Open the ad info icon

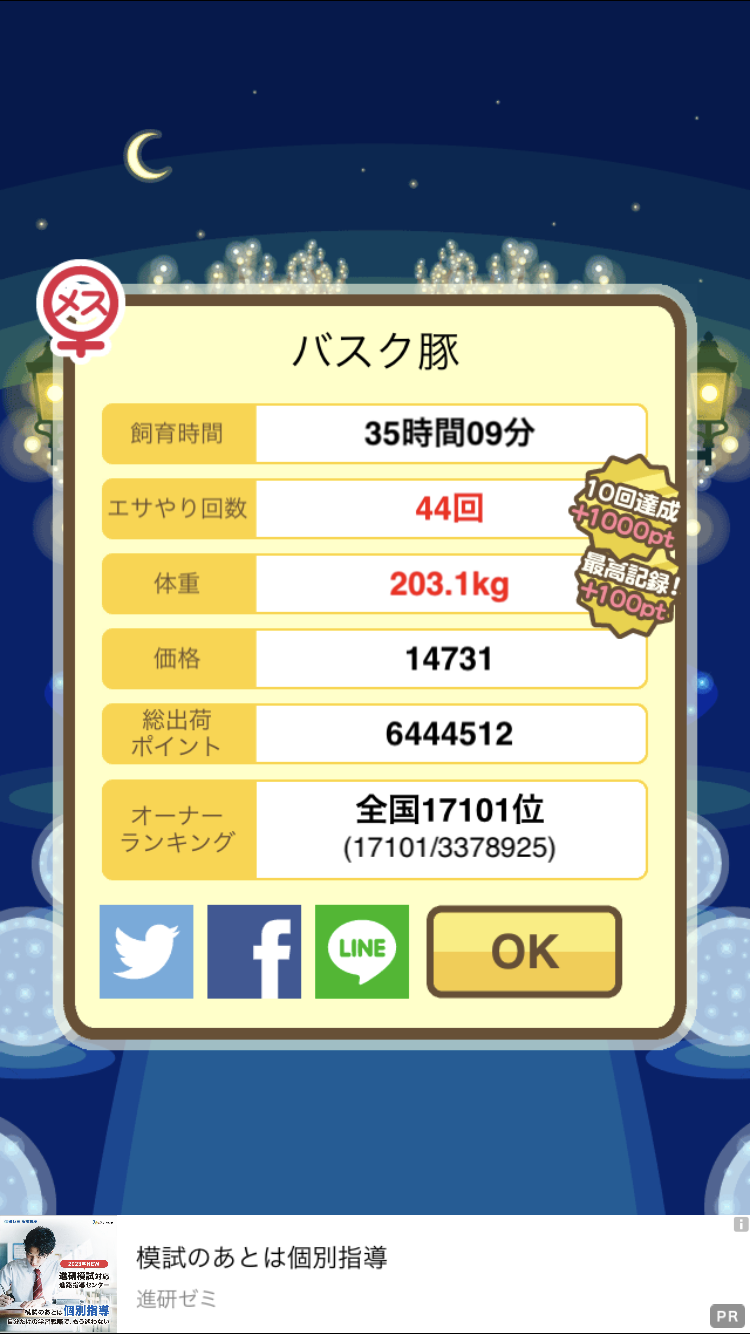pyautogui.click(x=740, y=1224)
